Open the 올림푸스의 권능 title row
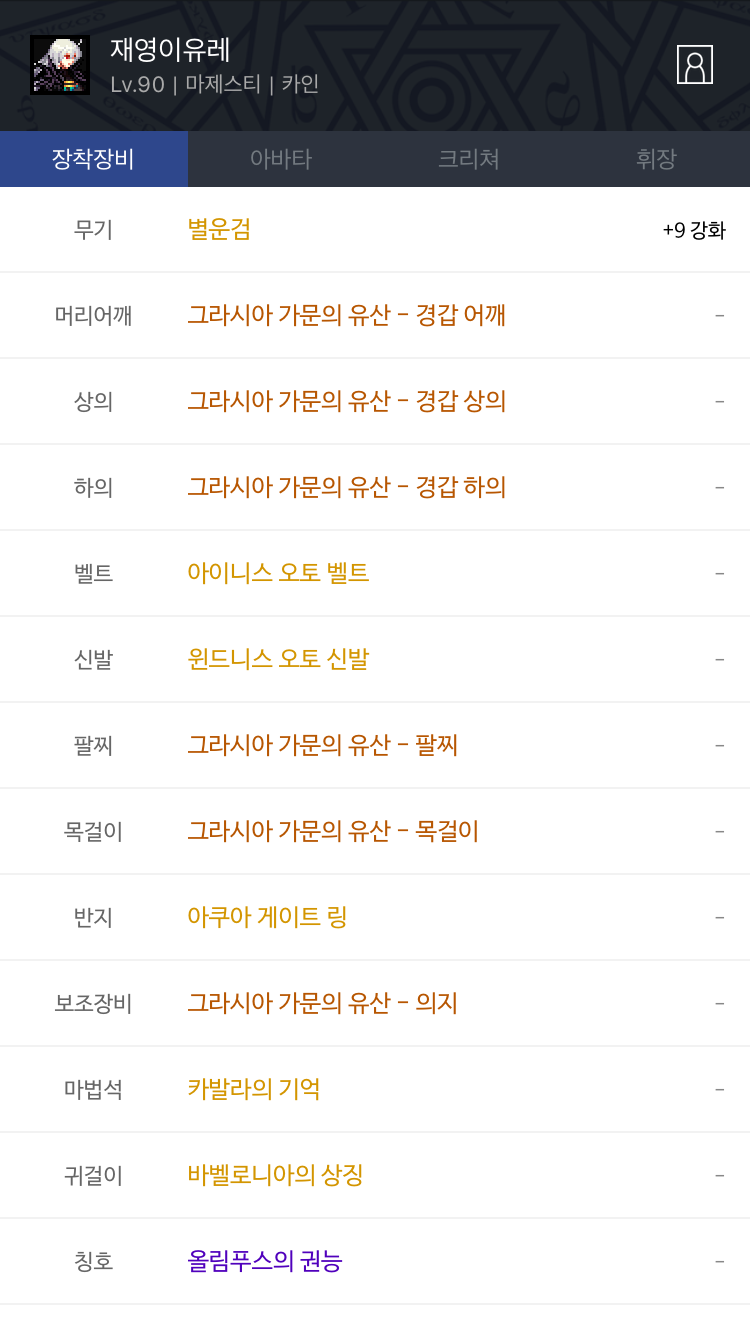750x1334 pixels. point(375,1261)
